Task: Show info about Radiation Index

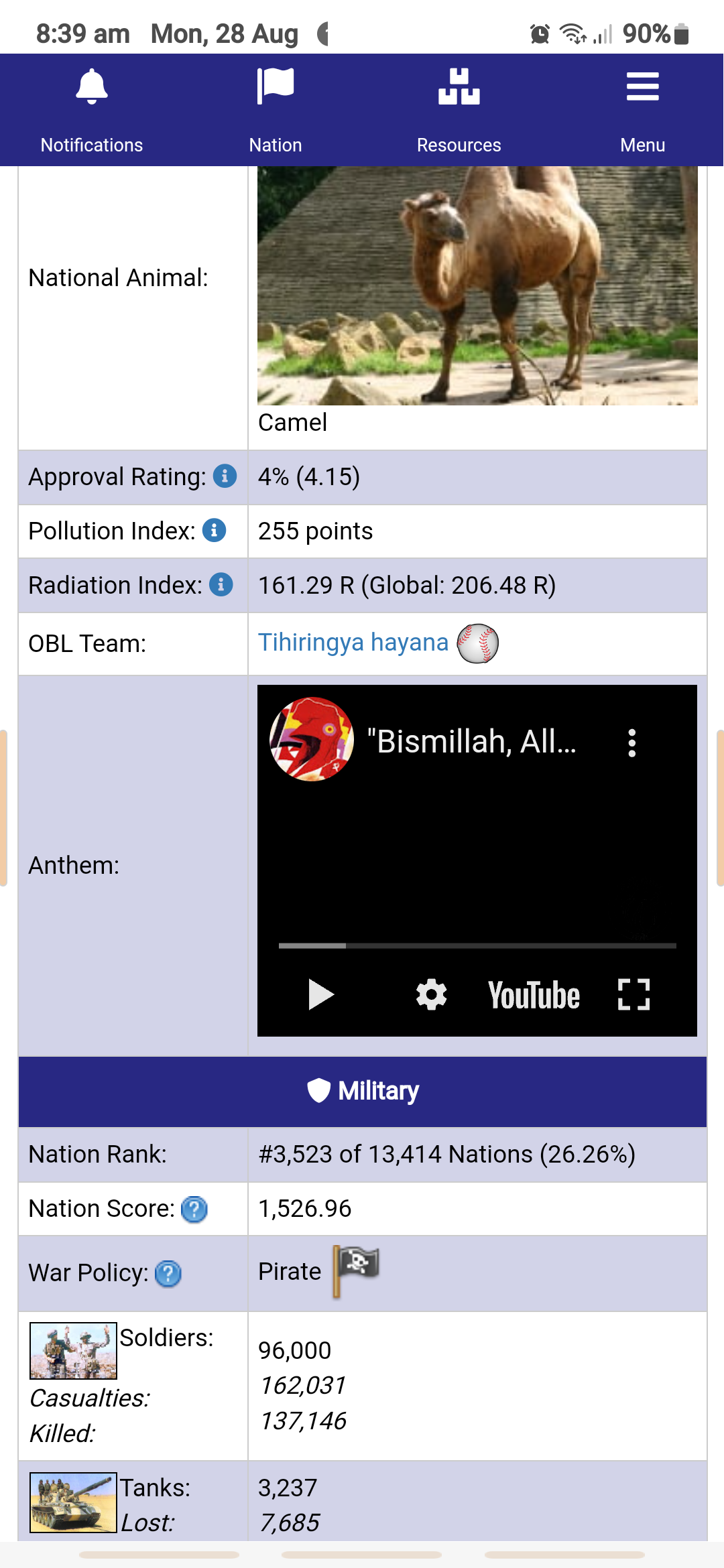Action: (221, 584)
